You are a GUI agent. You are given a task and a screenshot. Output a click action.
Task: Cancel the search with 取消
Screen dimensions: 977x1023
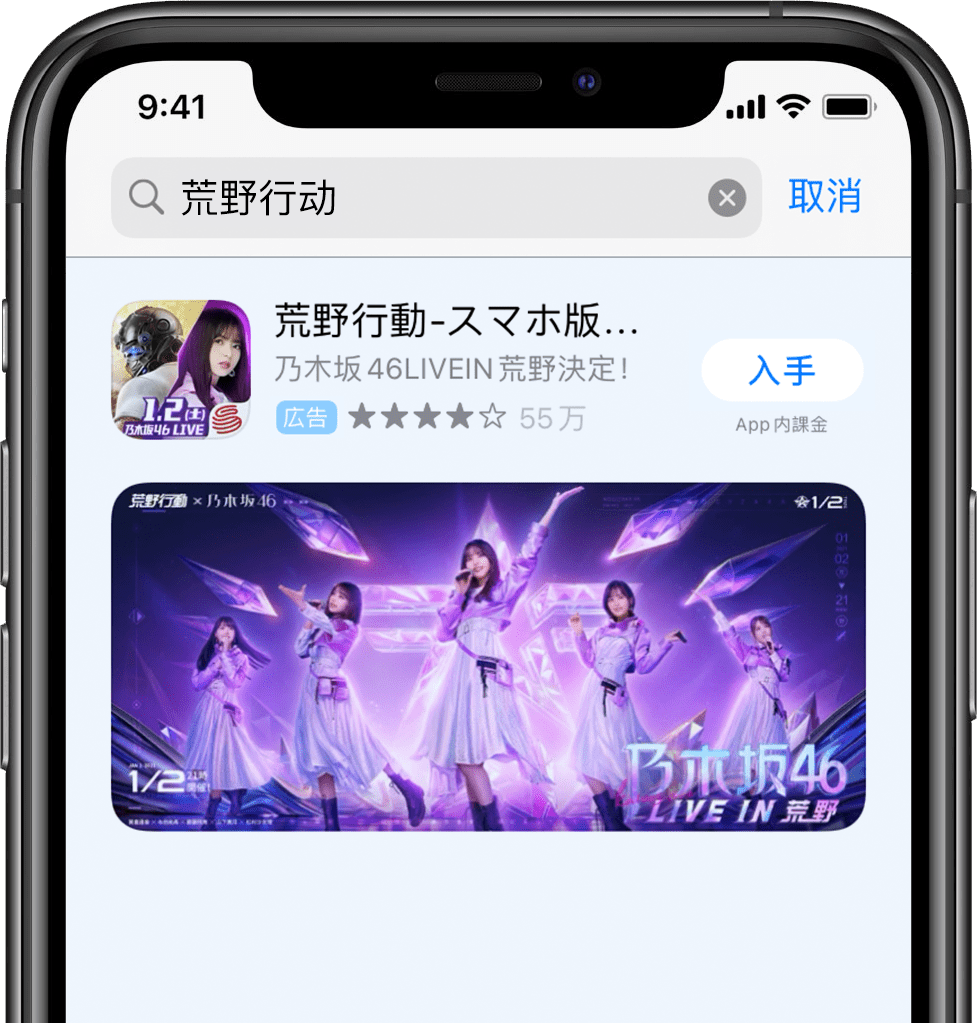(824, 196)
